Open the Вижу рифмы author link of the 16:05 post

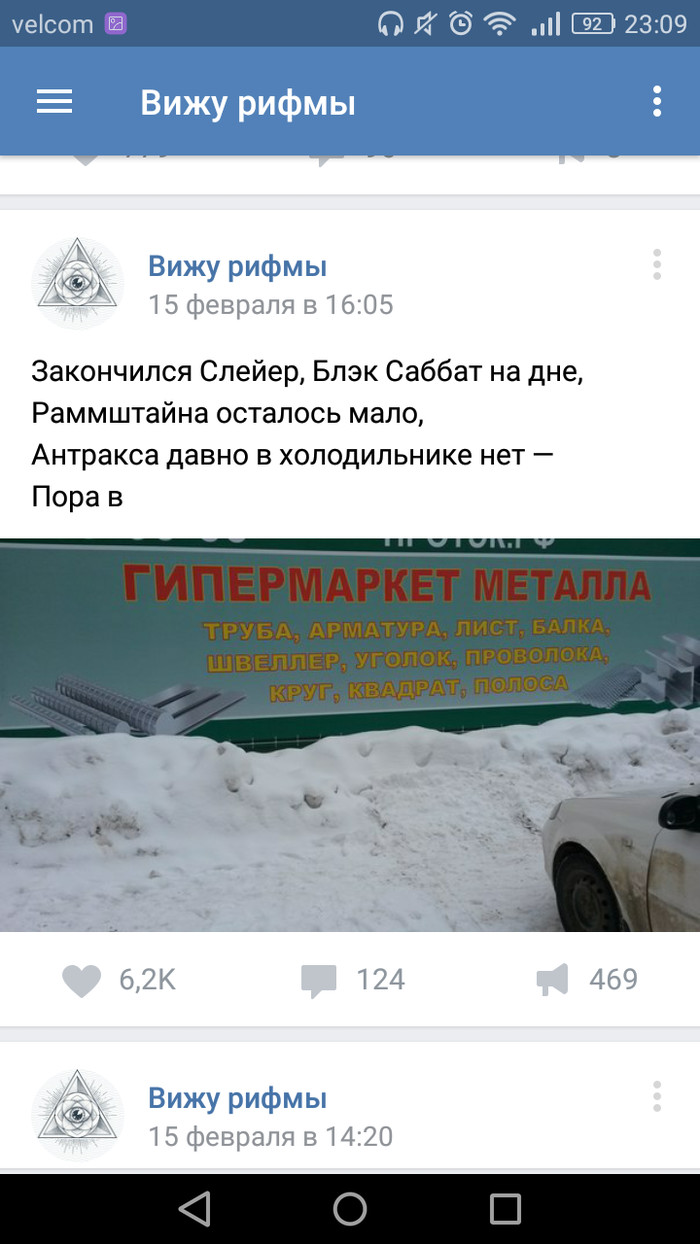[x=237, y=266]
